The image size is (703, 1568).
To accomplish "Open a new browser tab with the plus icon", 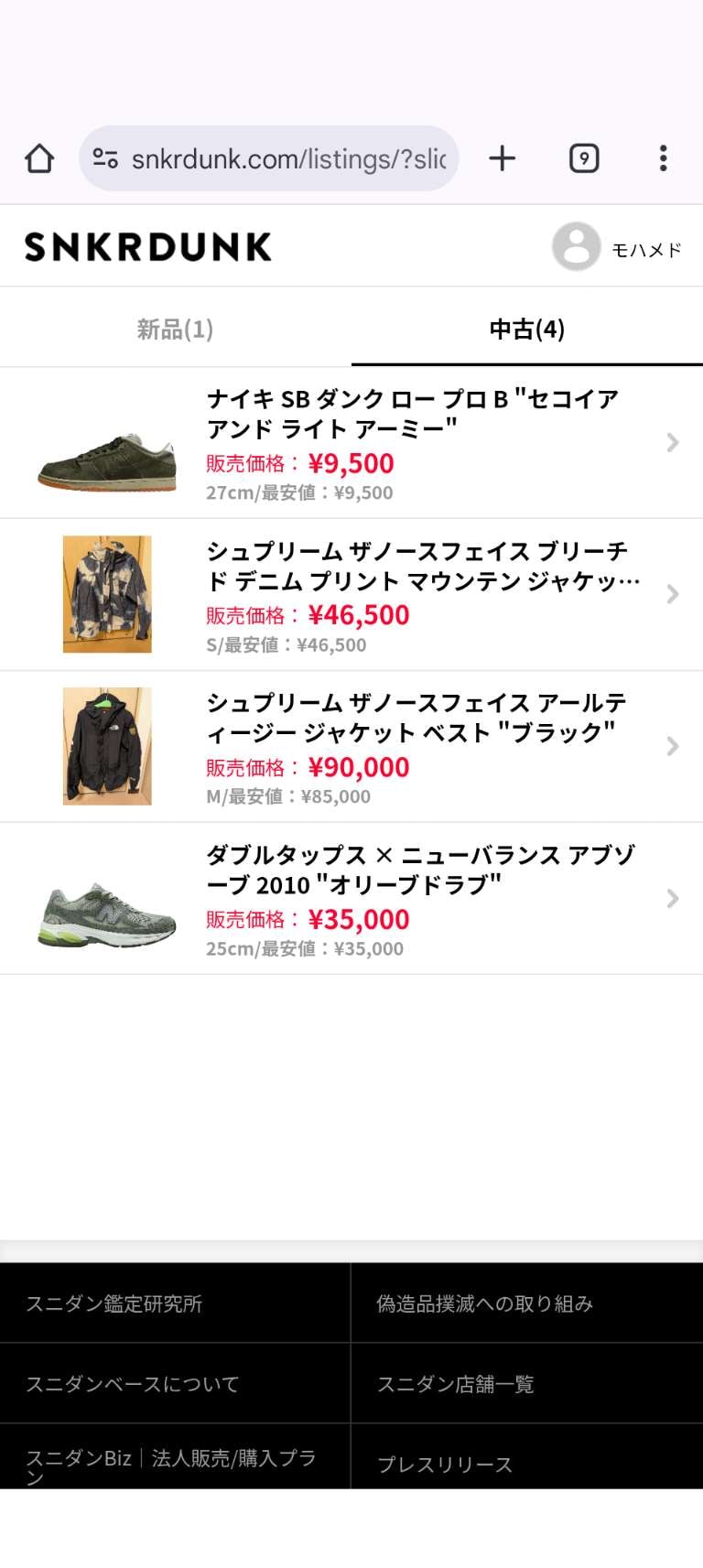I will [x=502, y=157].
